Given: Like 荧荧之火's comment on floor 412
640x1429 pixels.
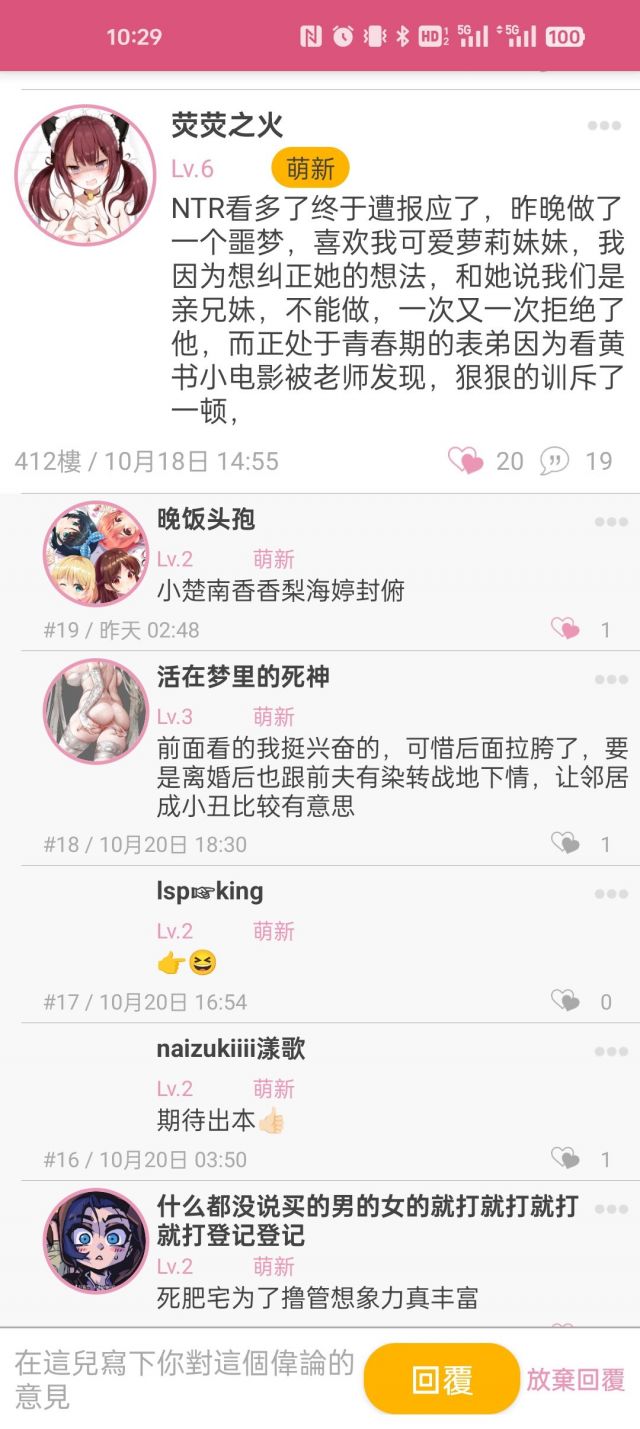Looking at the screenshot, I should point(465,461).
